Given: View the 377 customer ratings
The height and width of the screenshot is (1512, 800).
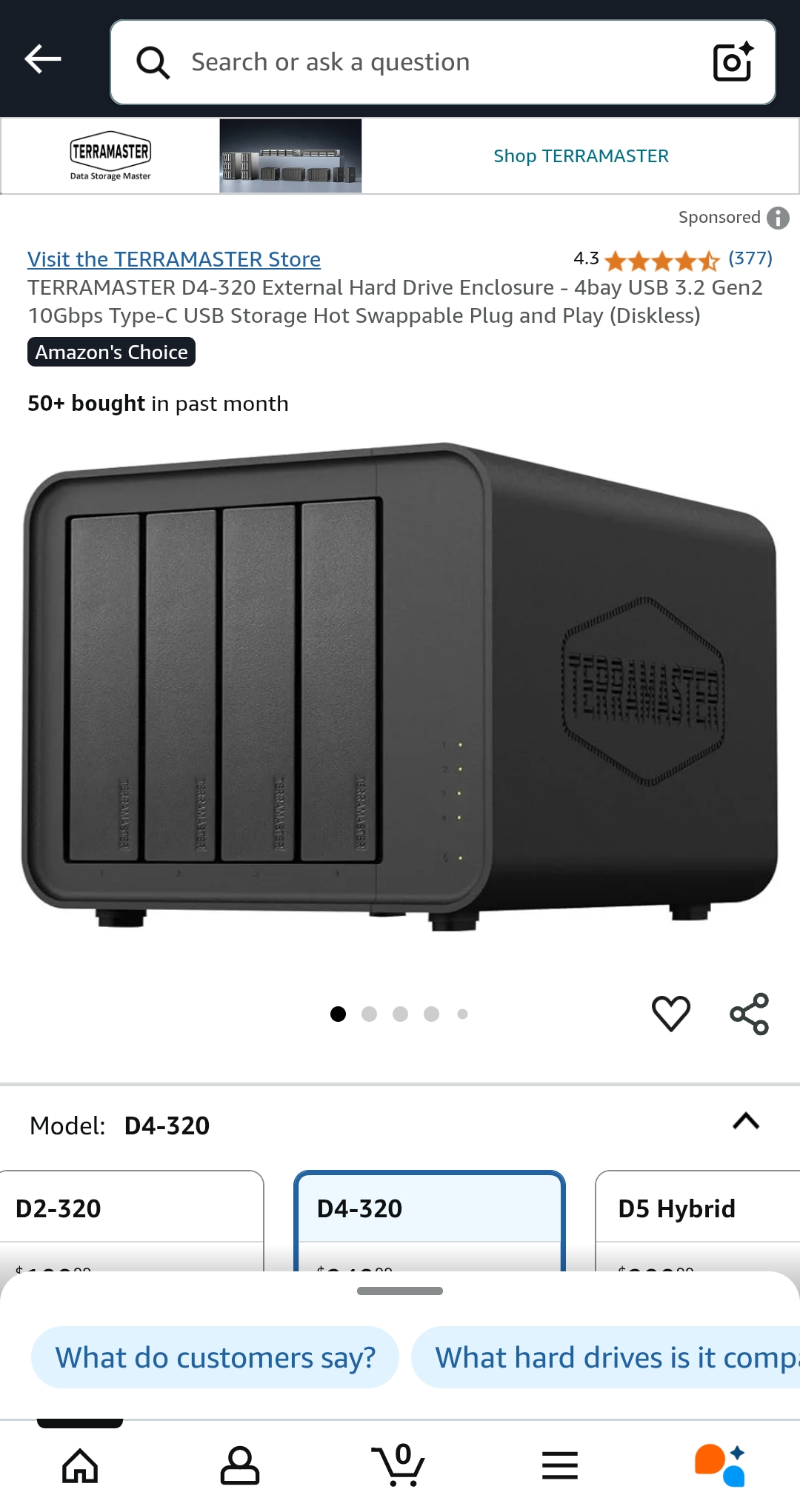Looking at the screenshot, I should 750,258.
